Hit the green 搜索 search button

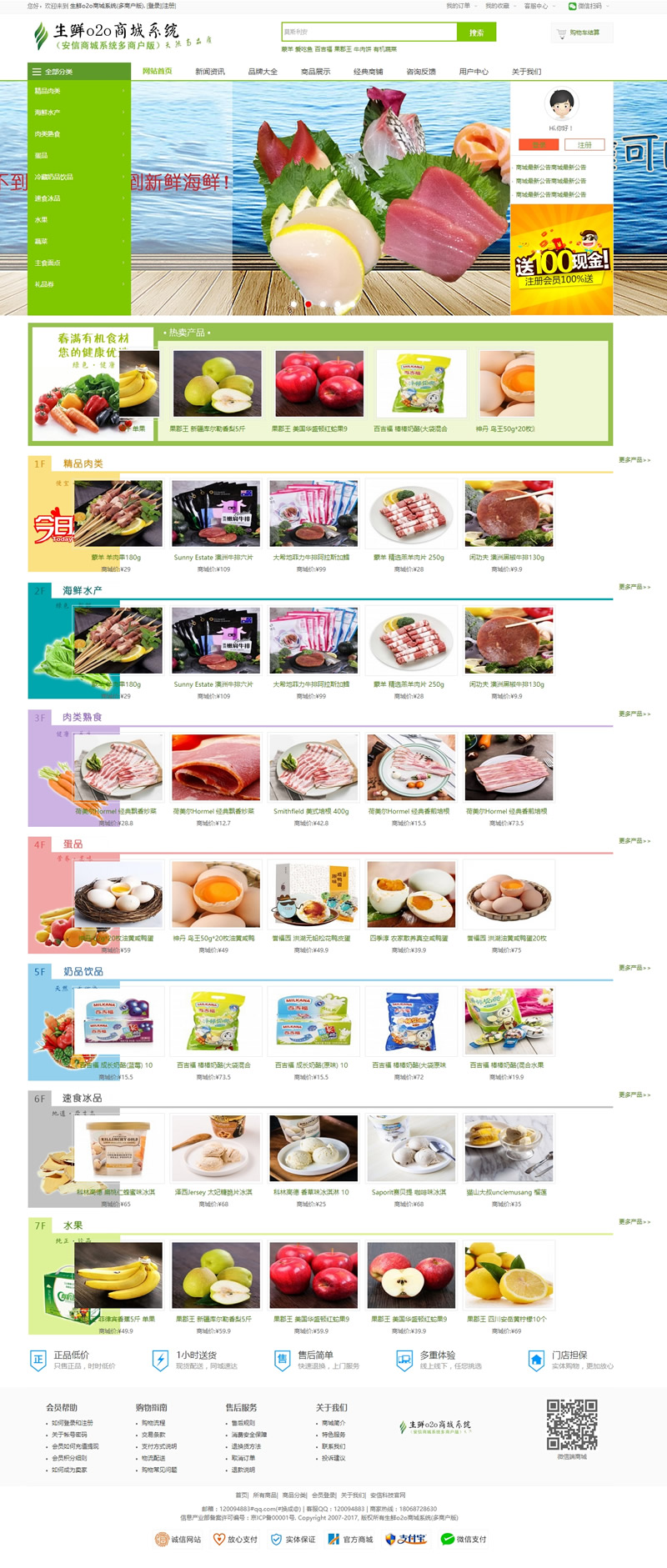click(x=476, y=33)
